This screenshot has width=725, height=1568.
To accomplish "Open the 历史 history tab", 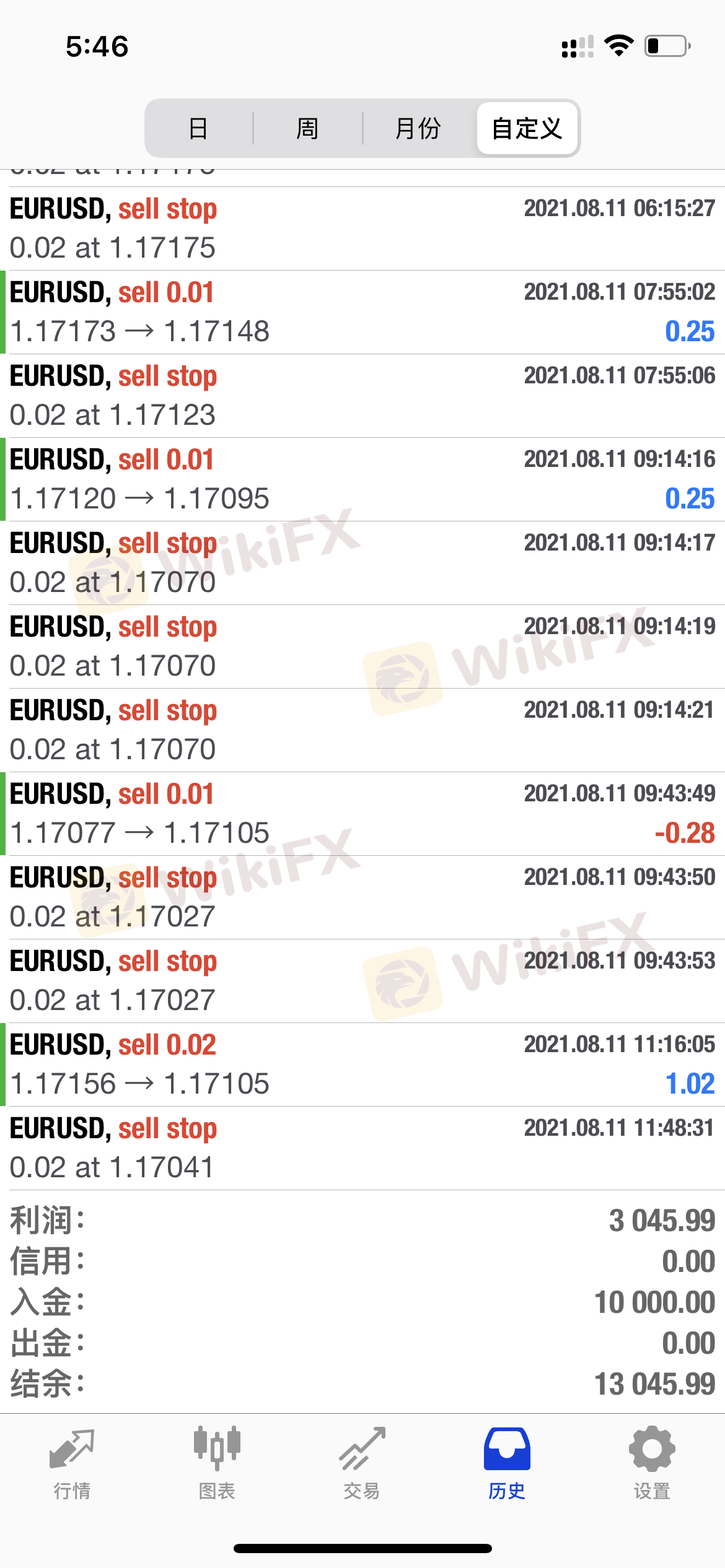I will [507, 1463].
